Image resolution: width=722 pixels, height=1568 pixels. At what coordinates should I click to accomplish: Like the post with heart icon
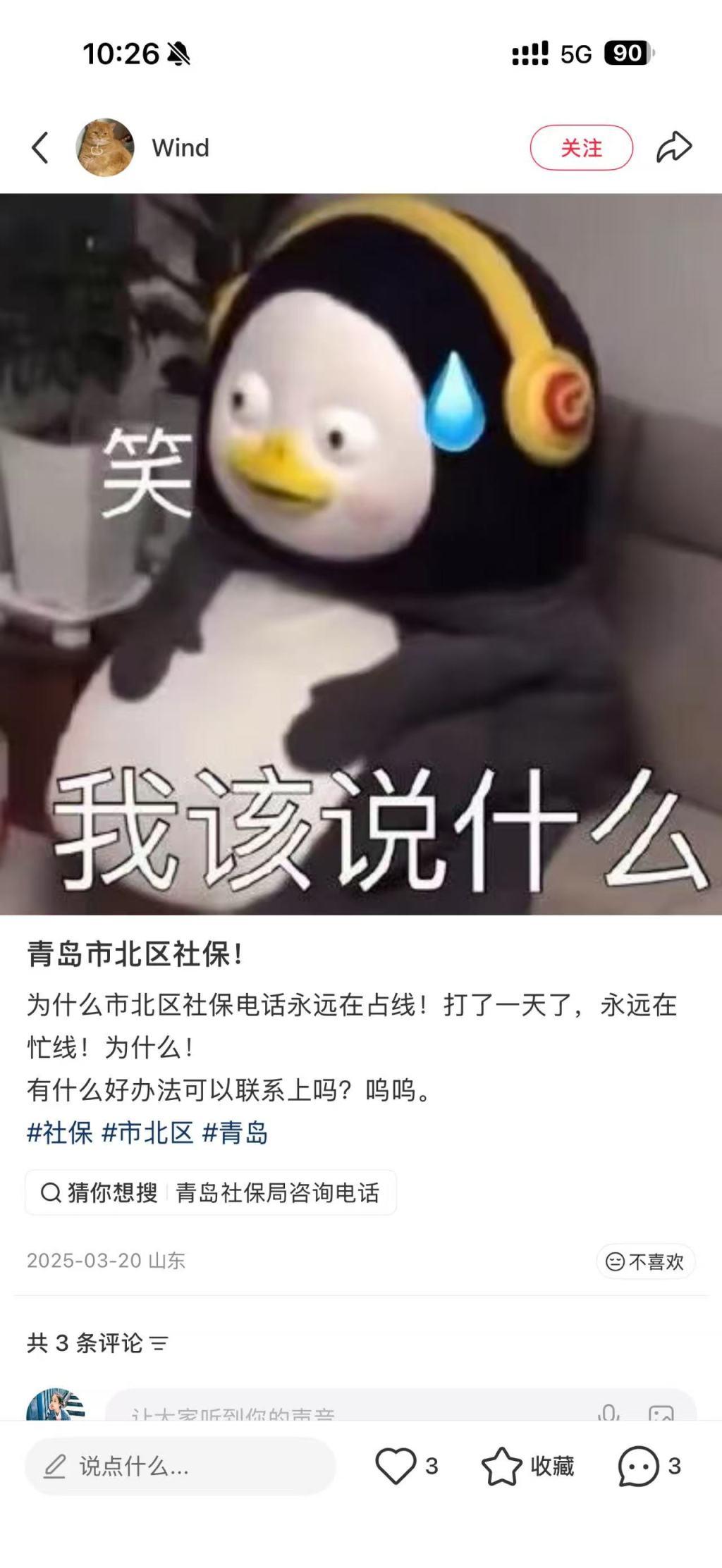396,1466
